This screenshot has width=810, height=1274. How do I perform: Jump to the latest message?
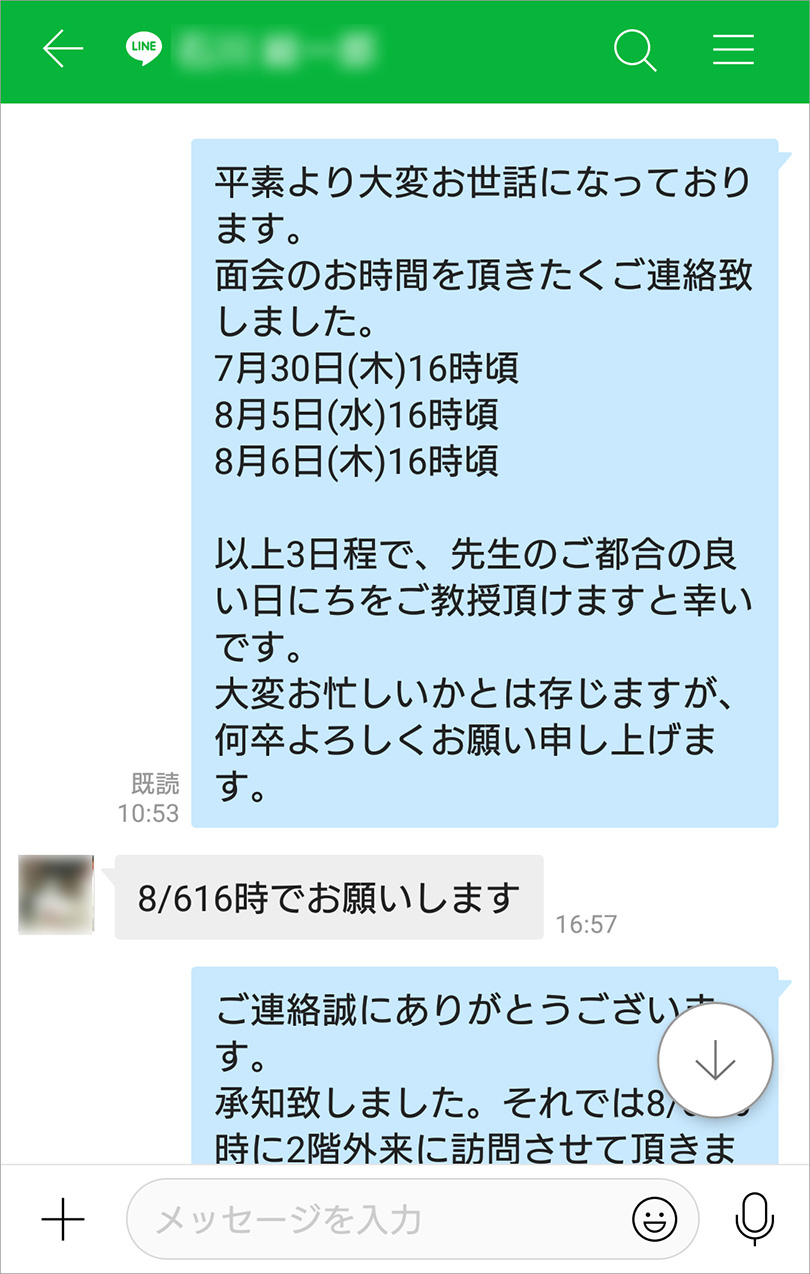tap(715, 1060)
